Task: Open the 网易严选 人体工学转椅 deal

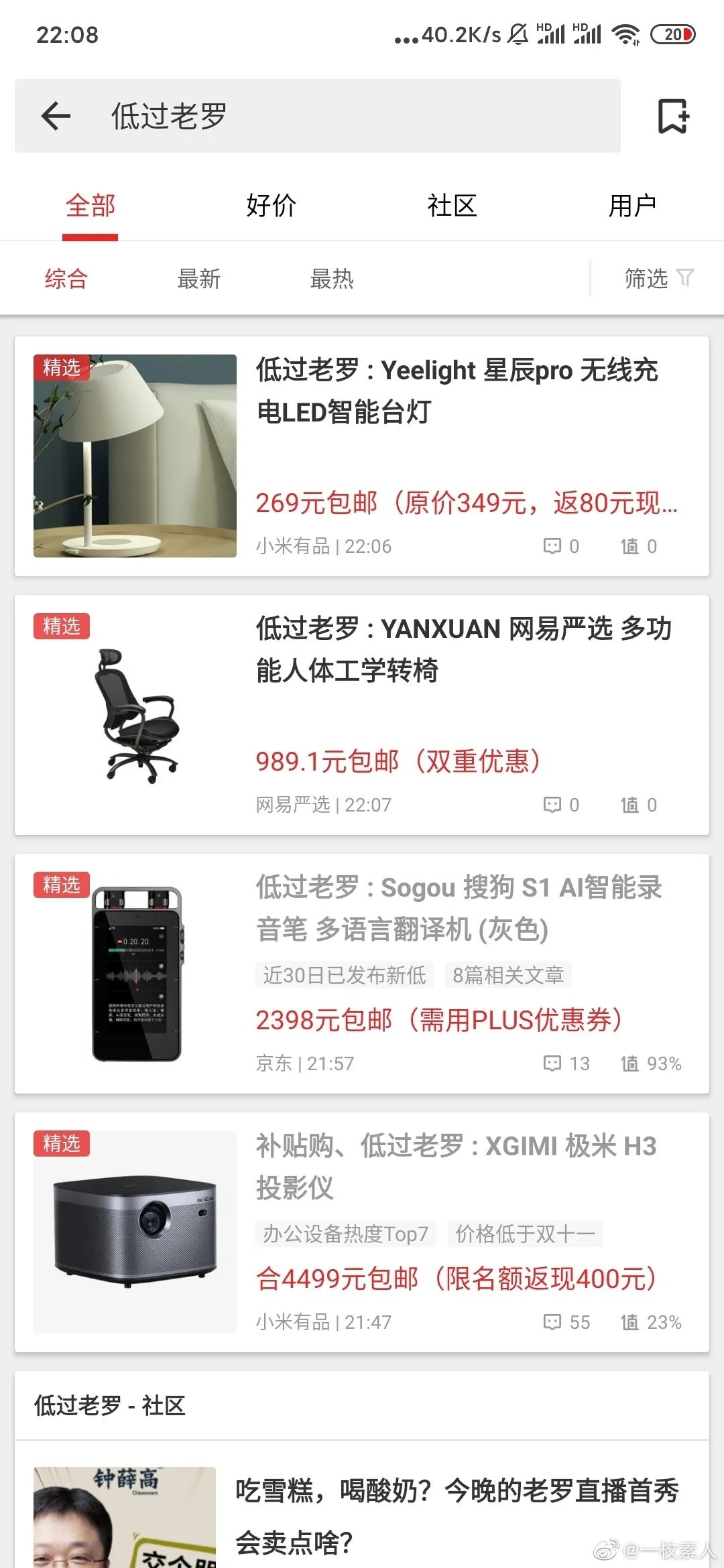Action: [463, 649]
